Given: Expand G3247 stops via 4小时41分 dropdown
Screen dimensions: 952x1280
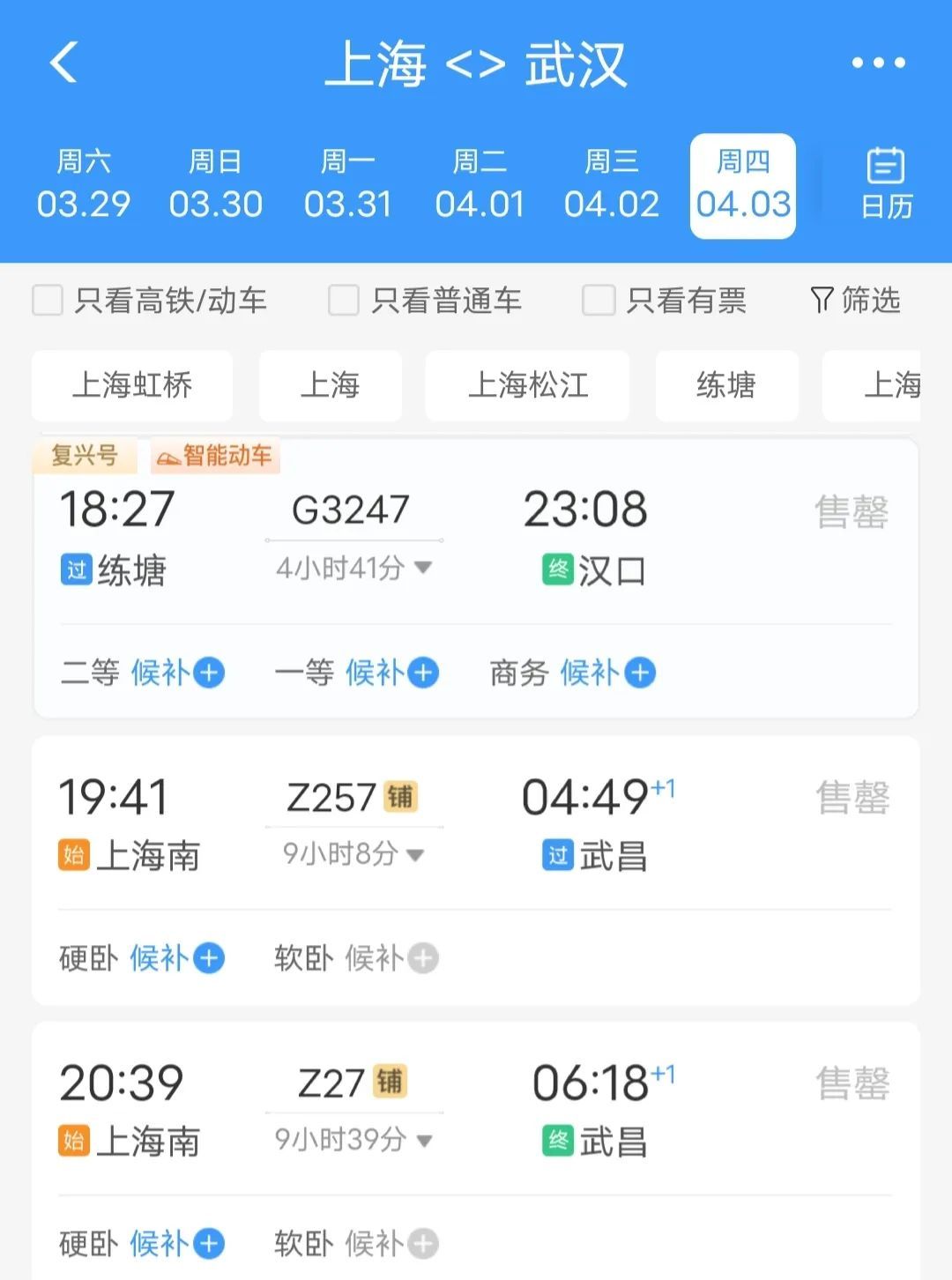Looking at the screenshot, I should [353, 568].
